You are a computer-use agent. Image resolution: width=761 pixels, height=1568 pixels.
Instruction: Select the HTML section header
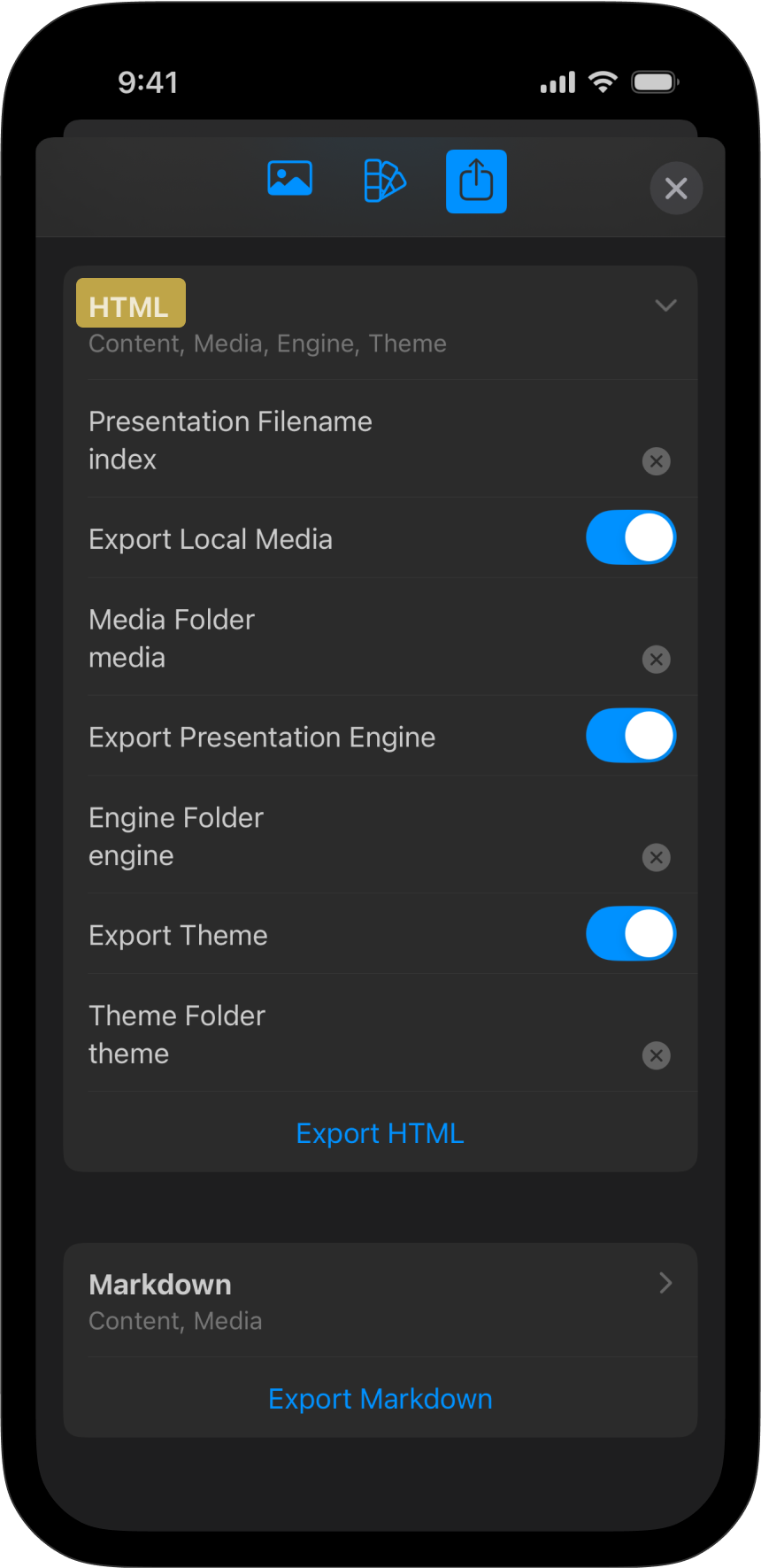pos(130,305)
